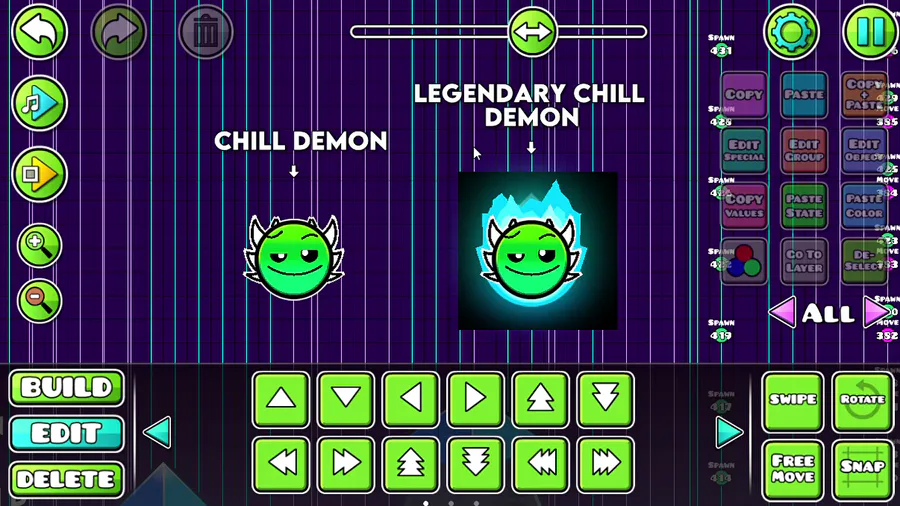Zoom in the editor view
This screenshot has width=900, height=506.
click(40, 245)
